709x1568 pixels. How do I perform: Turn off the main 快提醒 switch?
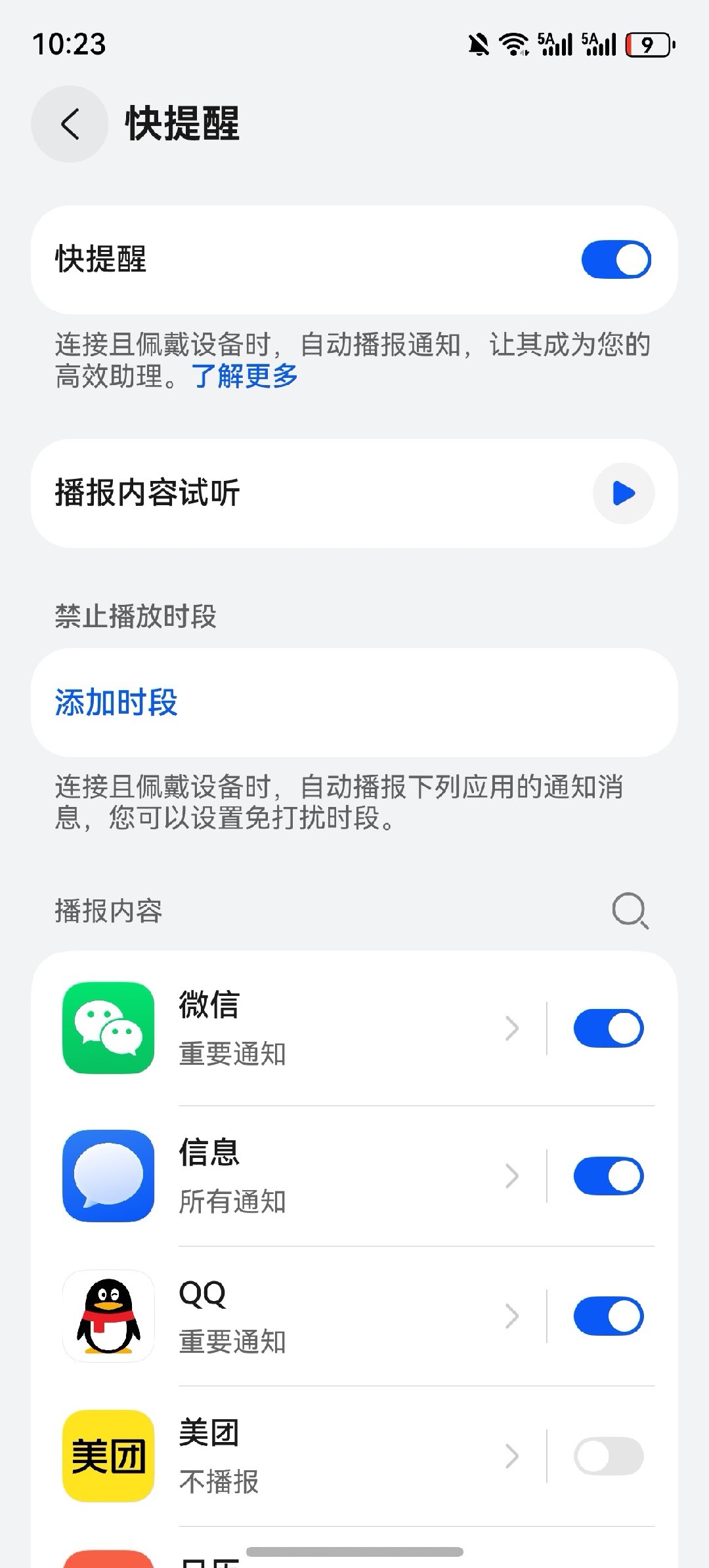pos(615,259)
